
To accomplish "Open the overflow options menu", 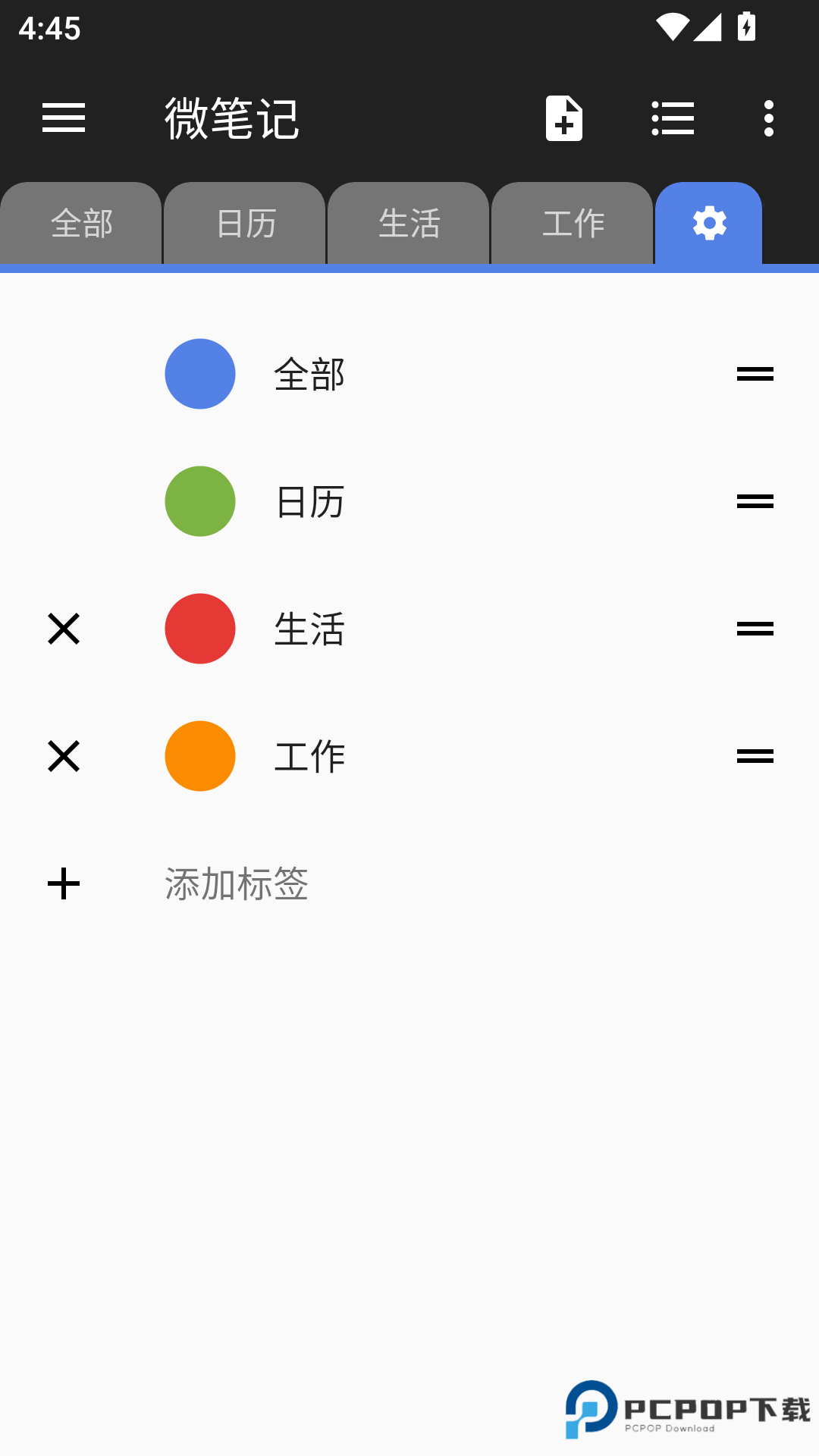I will click(768, 118).
